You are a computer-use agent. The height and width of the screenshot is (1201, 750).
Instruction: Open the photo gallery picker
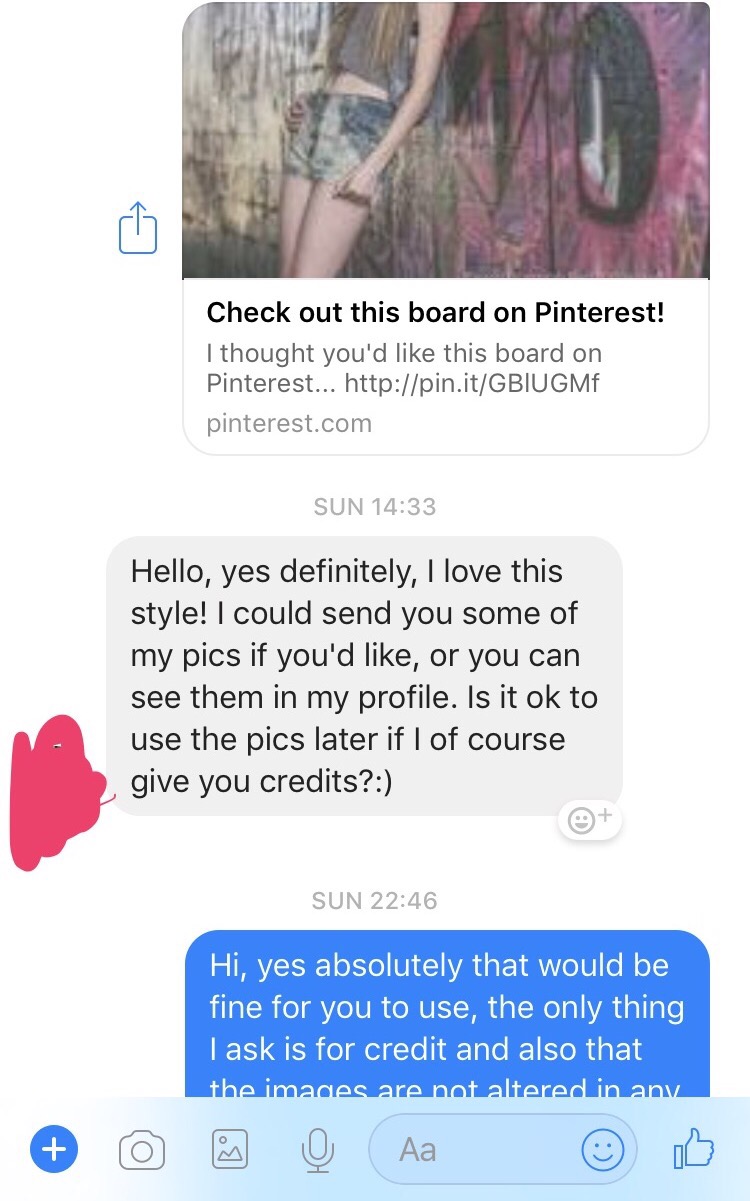coord(230,1150)
